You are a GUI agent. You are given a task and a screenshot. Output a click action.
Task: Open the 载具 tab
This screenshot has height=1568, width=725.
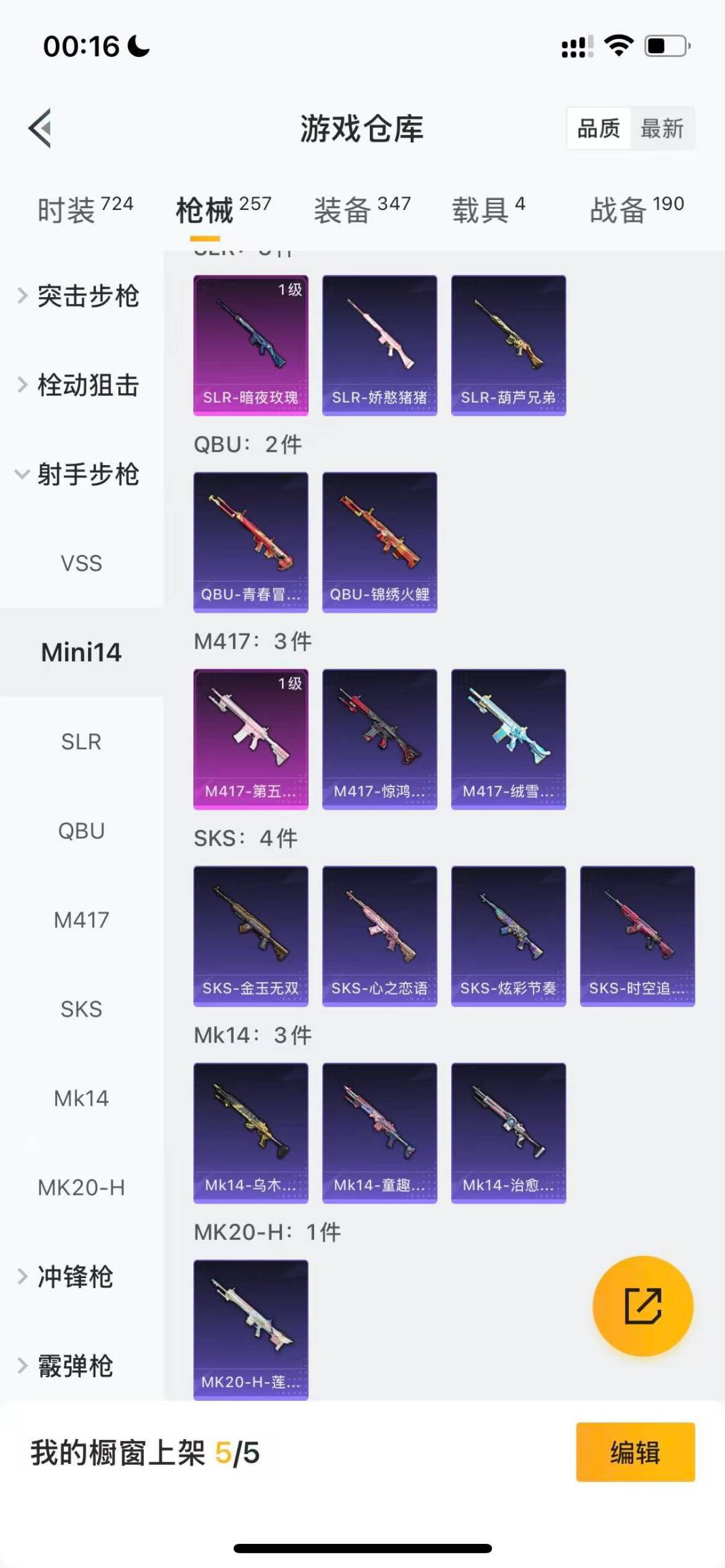click(488, 210)
